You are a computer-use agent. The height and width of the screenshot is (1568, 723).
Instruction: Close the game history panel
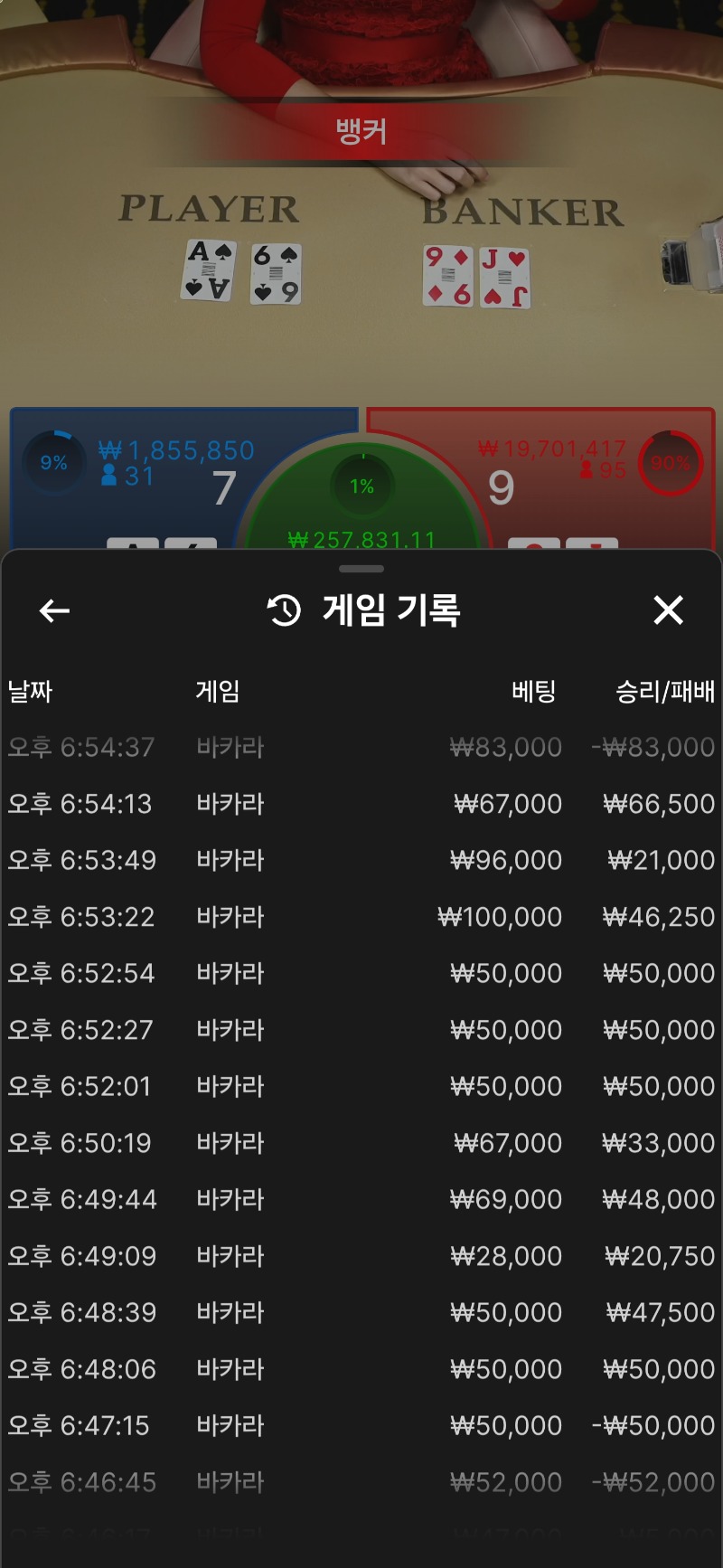(x=668, y=610)
